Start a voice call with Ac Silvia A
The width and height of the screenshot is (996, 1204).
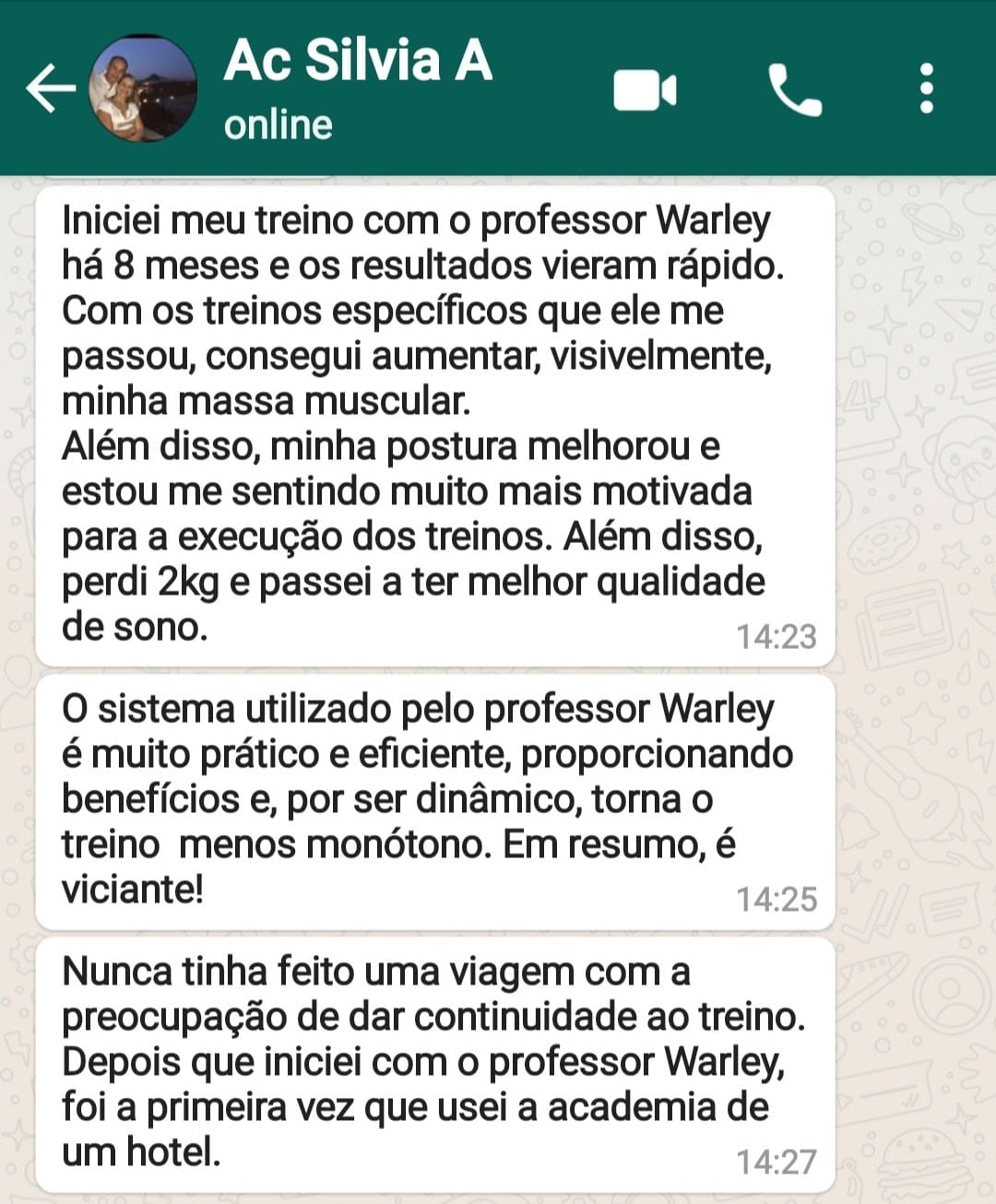click(794, 89)
